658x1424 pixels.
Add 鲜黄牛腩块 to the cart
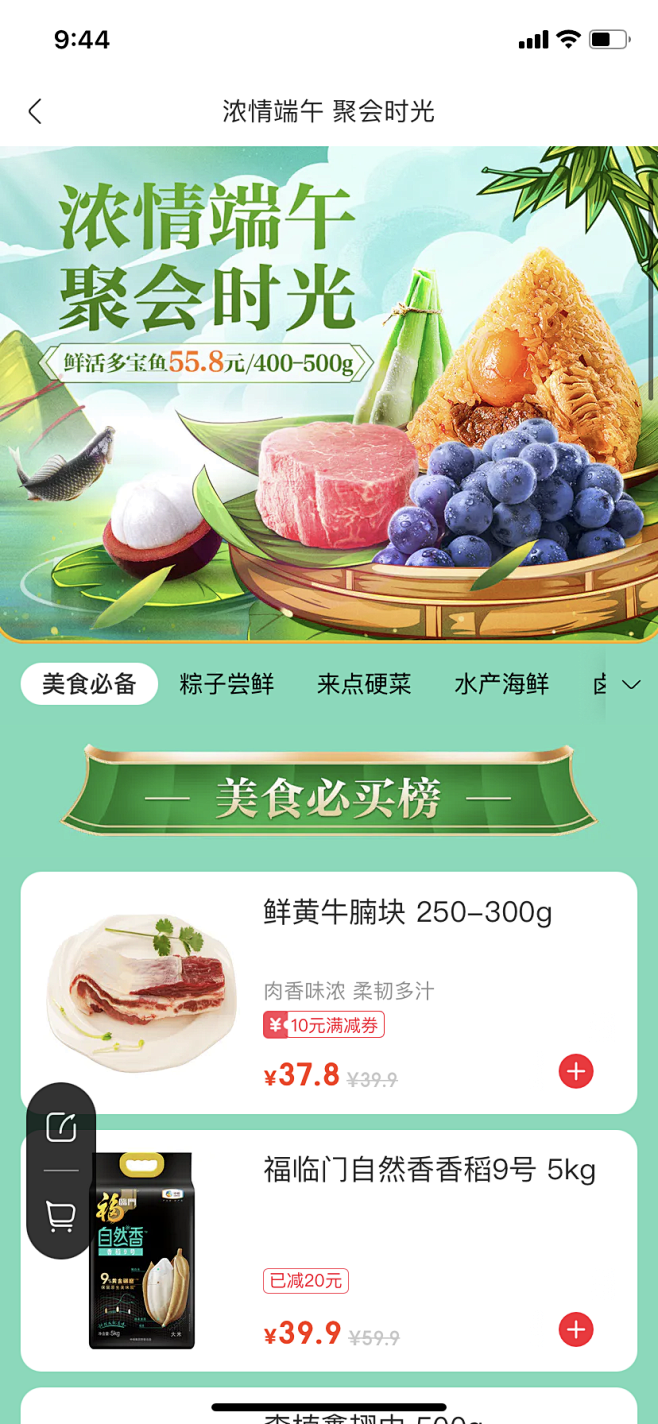click(x=576, y=1071)
